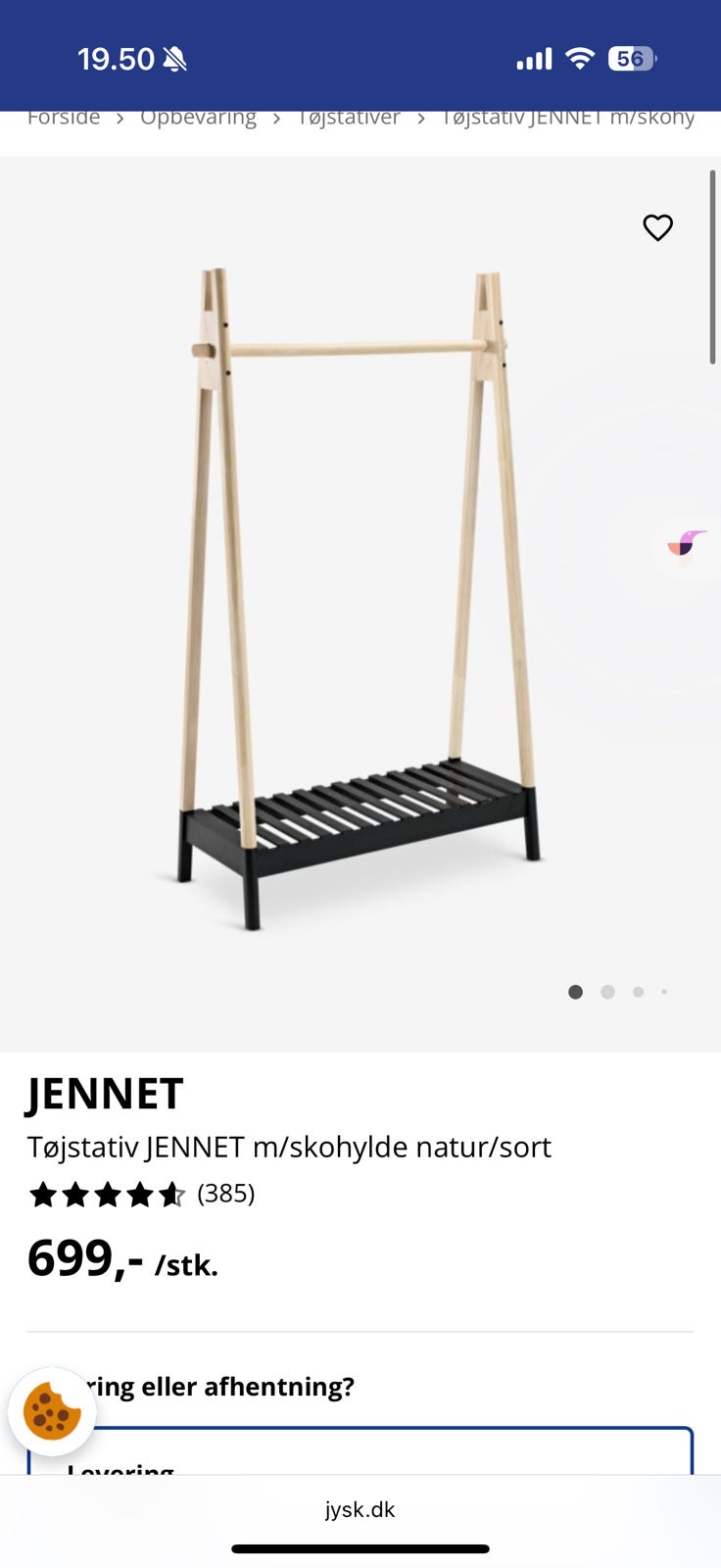Show the second product photo via dot indicator
Image resolution: width=721 pixels, height=1568 pixels.
tap(607, 992)
